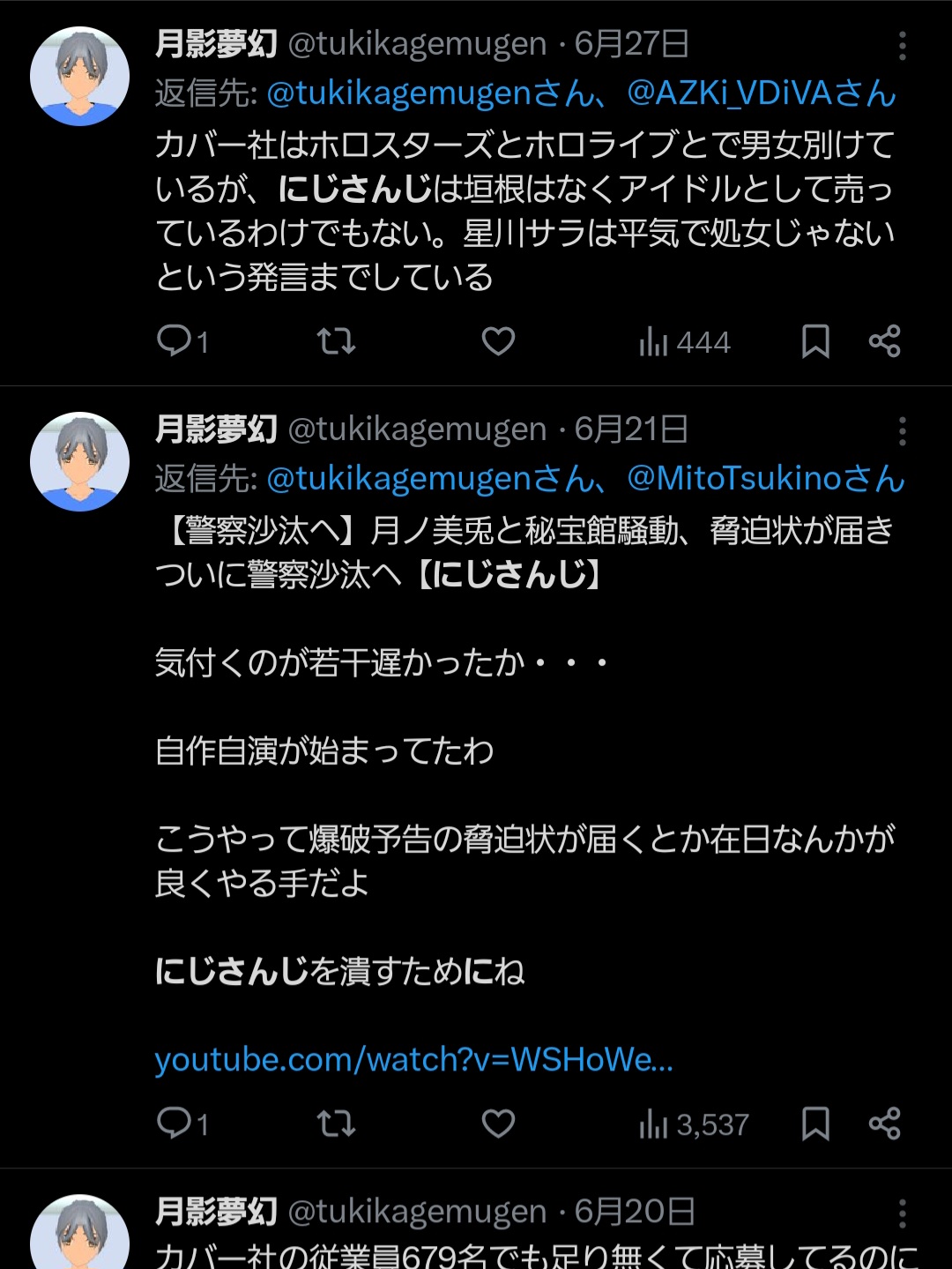The height and width of the screenshot is (1269, 952).
Task: Open overflow menu on 6月20日 tweet
Action: pos(902,1213)
